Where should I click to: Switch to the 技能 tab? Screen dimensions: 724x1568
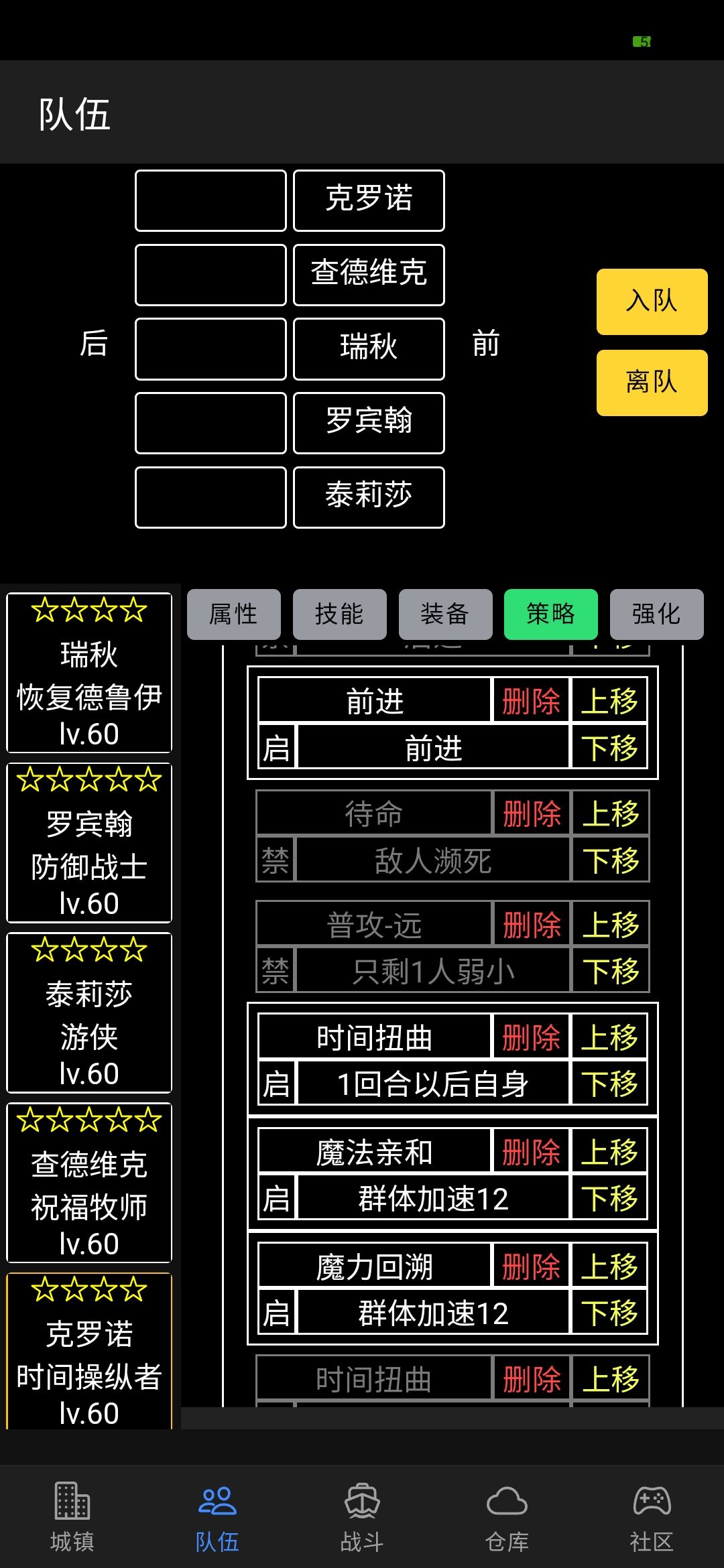click(x=339, y=614)
